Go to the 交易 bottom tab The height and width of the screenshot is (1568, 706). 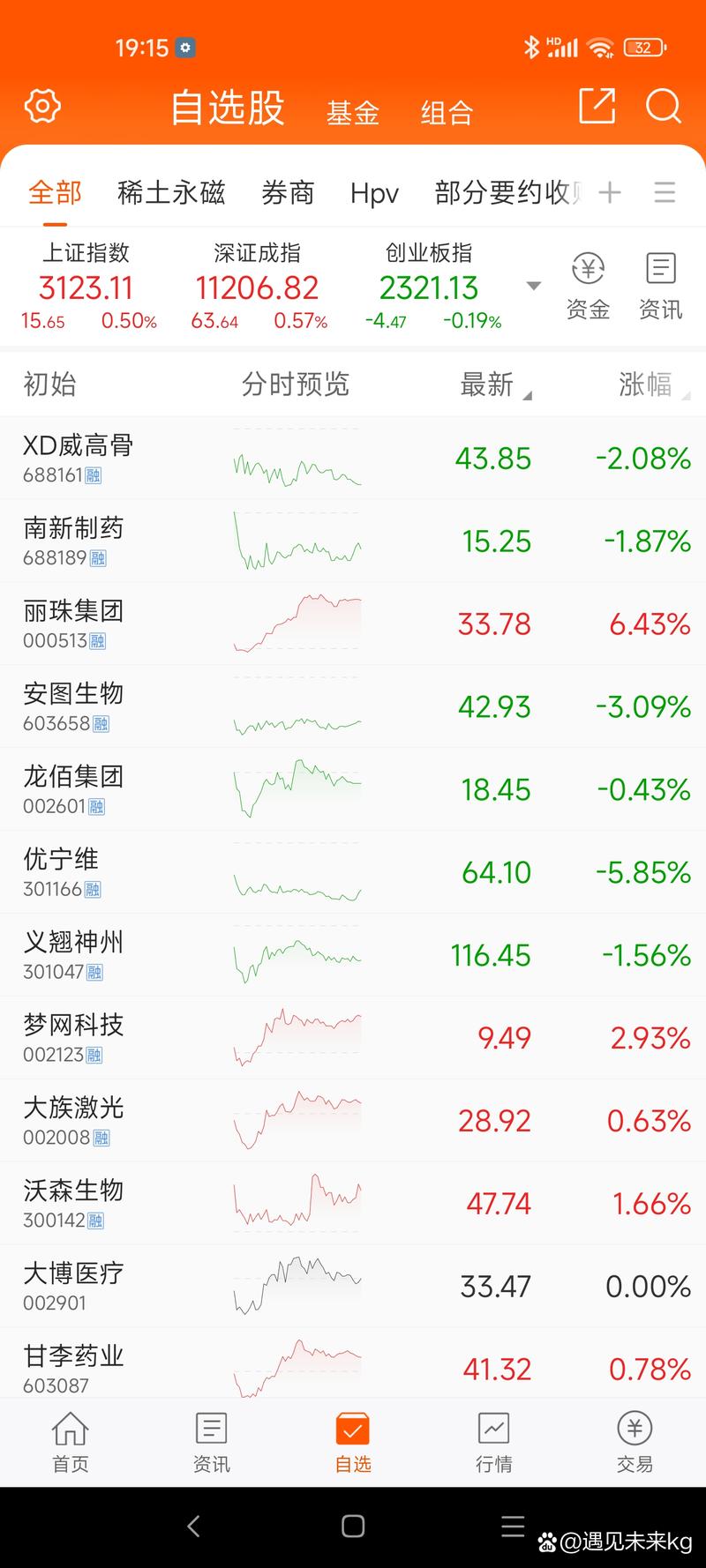pos(635,1442)
